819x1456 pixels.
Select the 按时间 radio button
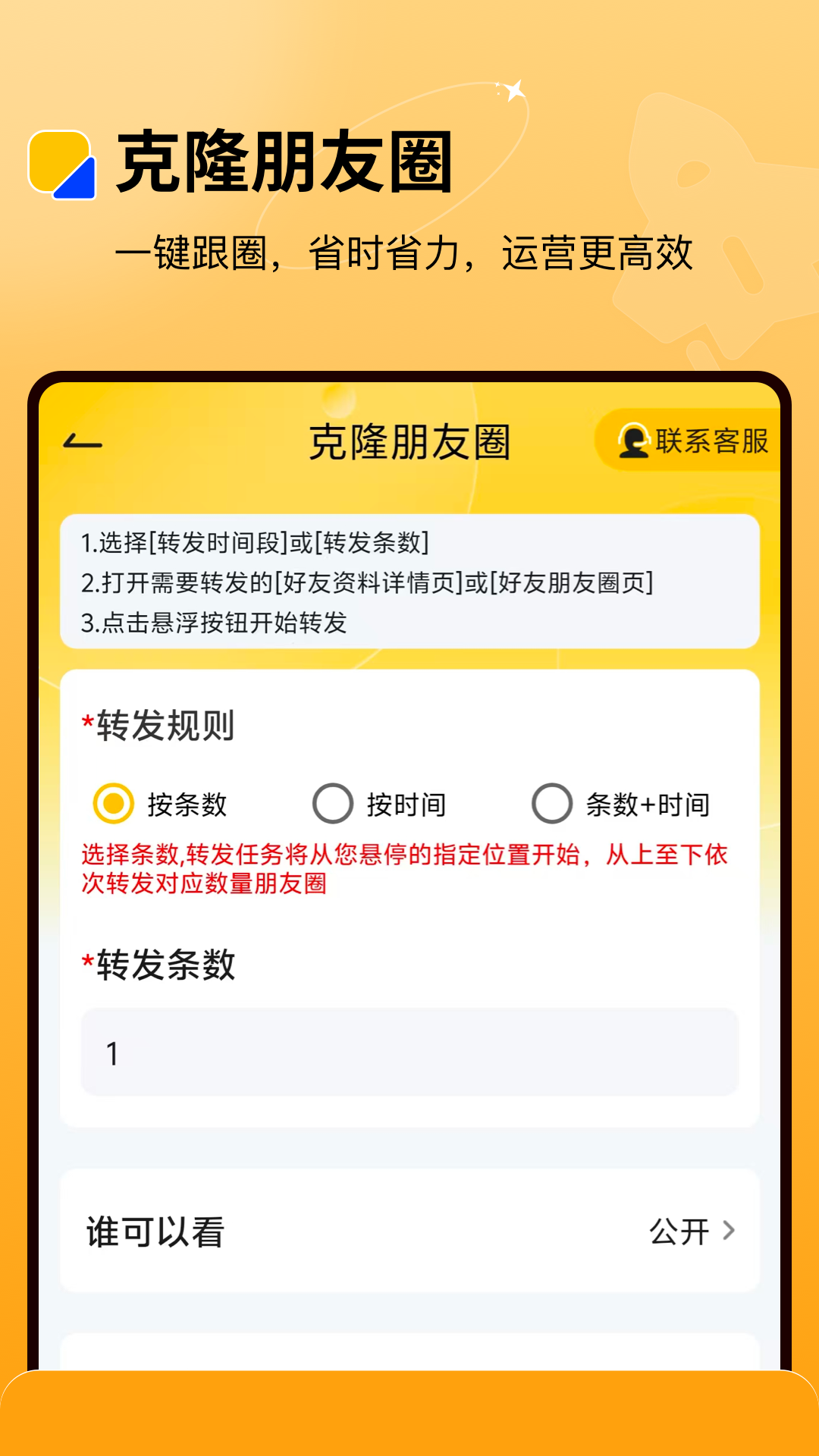point(334,802)
